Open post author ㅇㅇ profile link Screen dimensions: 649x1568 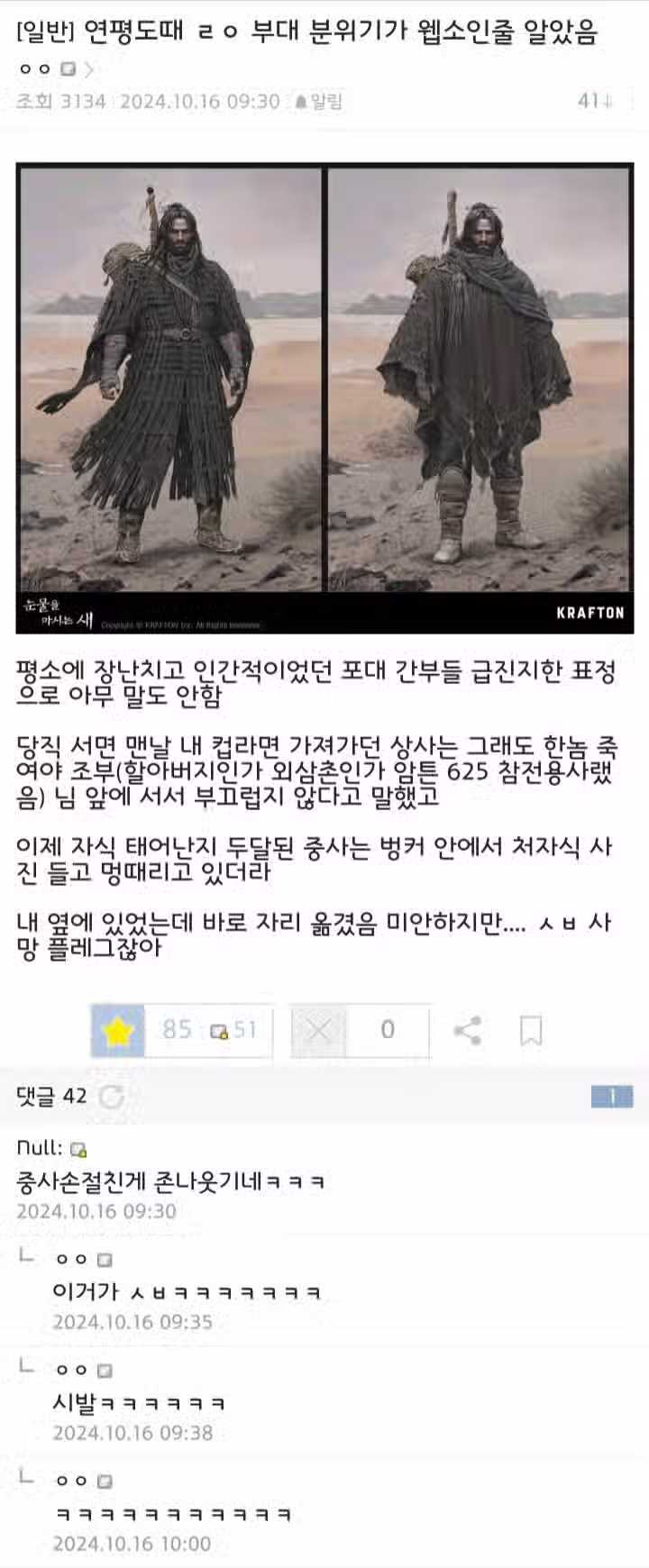[x=54, y=68]
